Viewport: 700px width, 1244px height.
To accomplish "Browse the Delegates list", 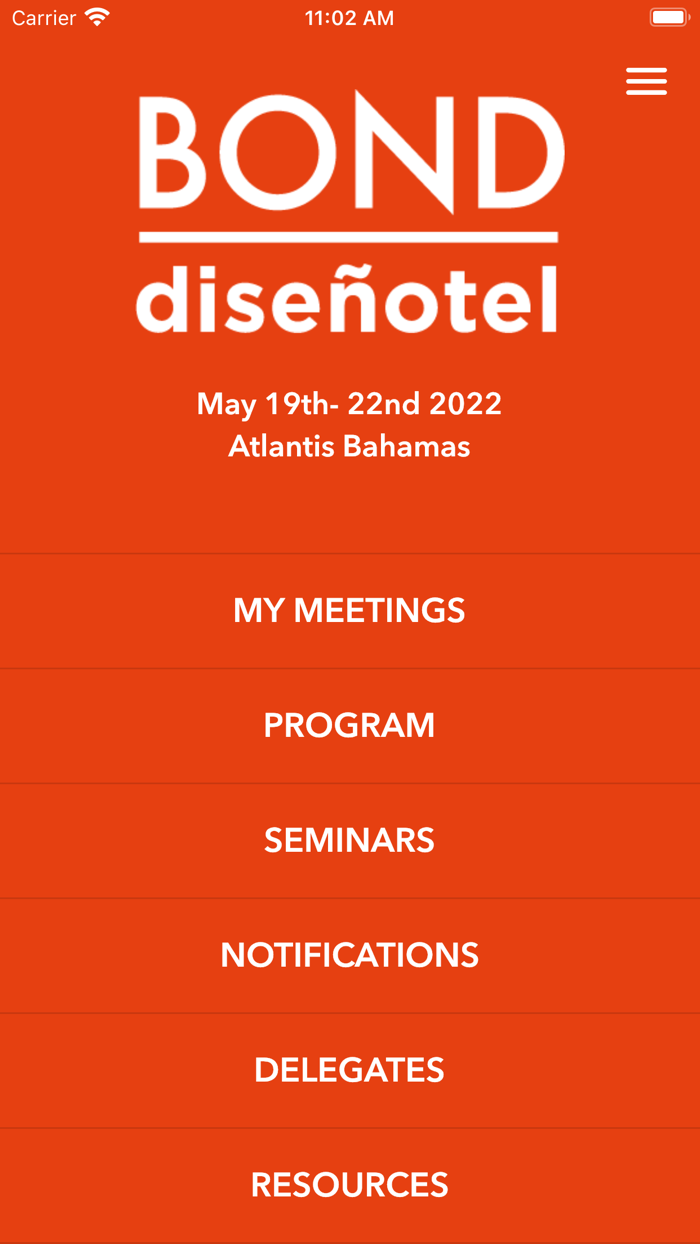I will 350,1071.
